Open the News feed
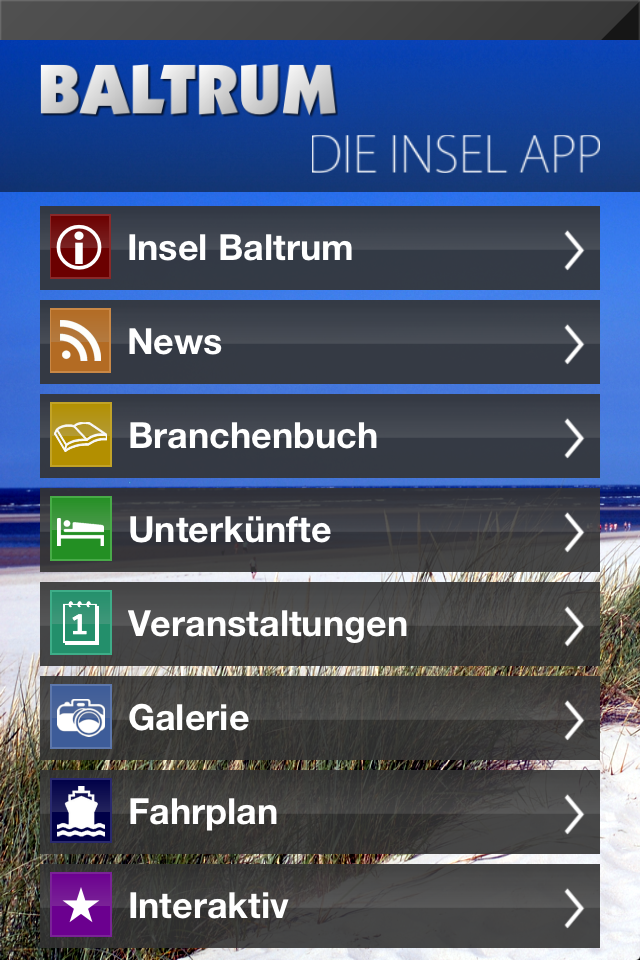 [x=320, y=342]
